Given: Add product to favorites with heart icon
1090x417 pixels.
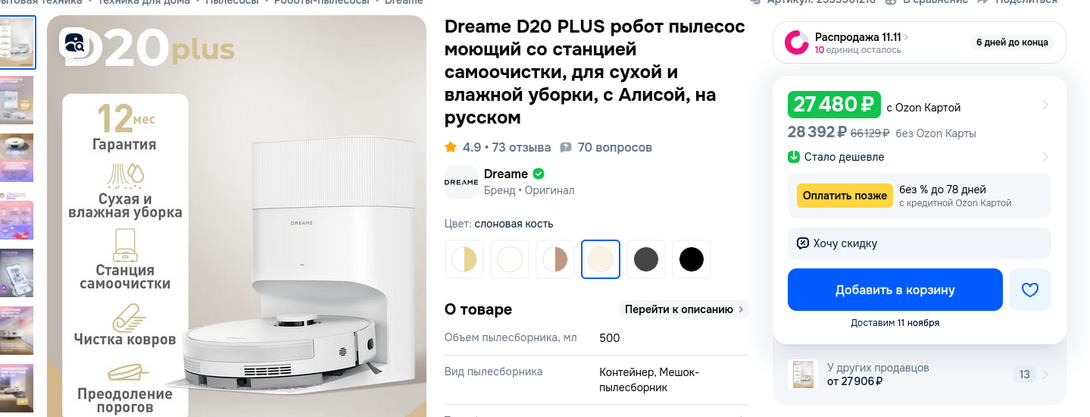Looking at the screenshot, I should [x=1030, y=290].
